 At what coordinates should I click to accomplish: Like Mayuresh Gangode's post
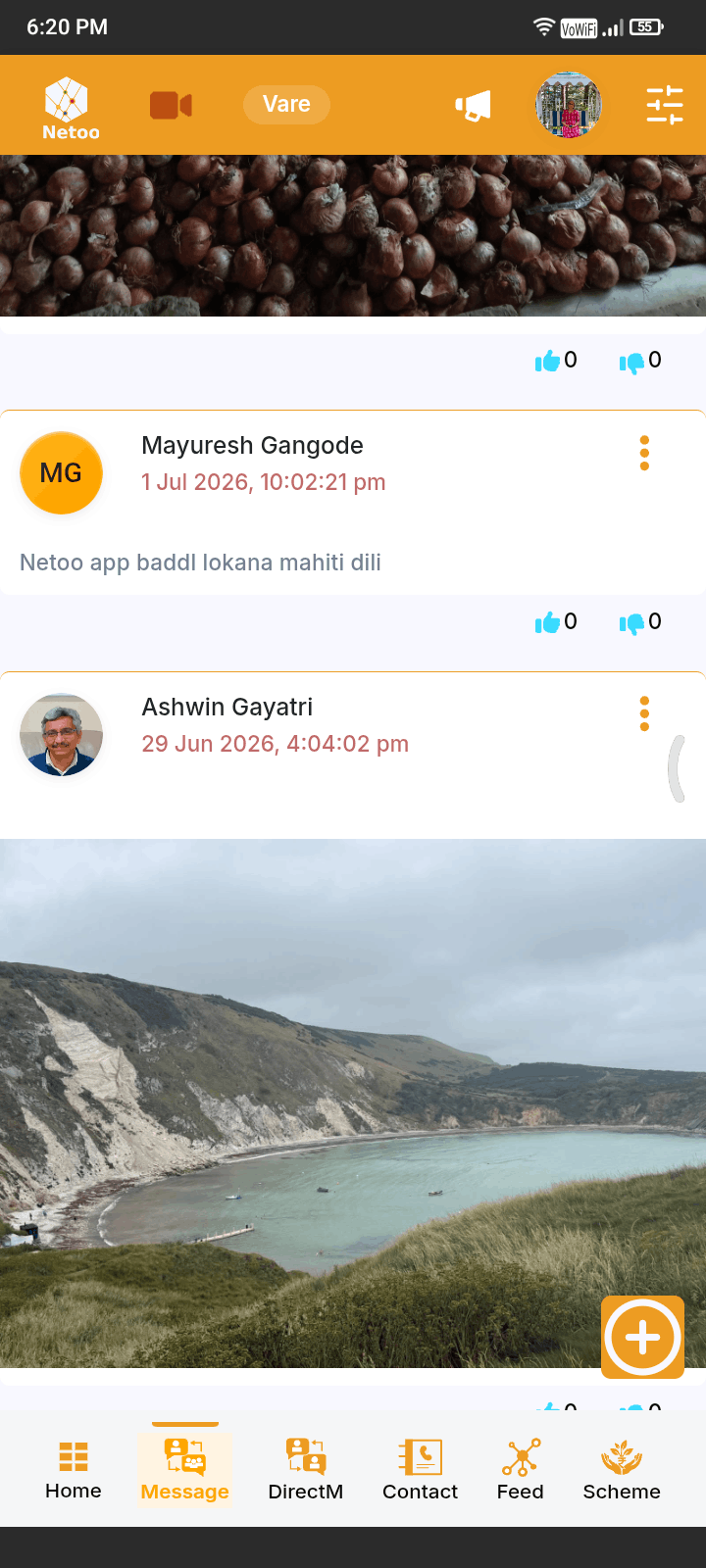point(556,622)
